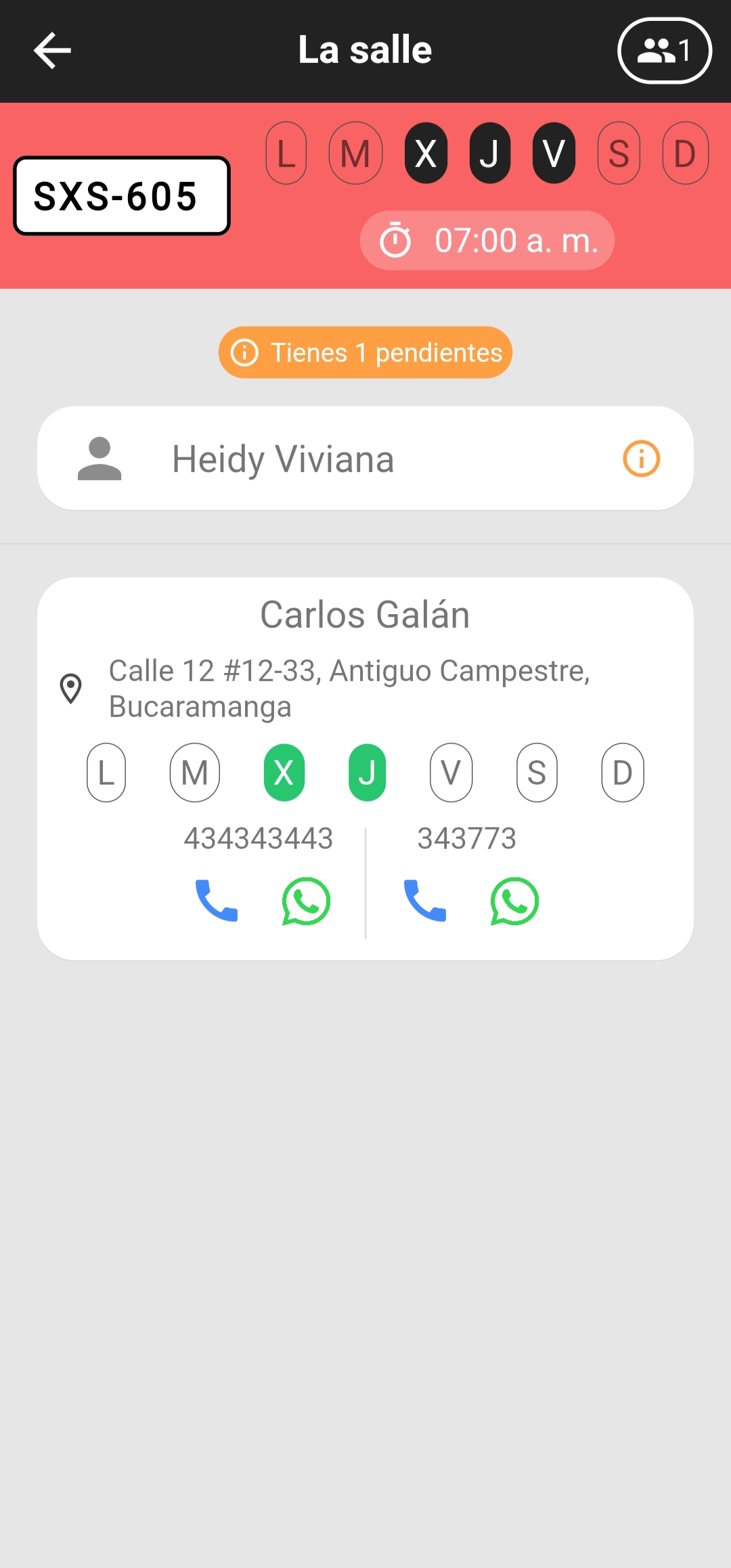Select D day in the red header
This screenshot has height=1568, width=731.
(x=685, y=154)
